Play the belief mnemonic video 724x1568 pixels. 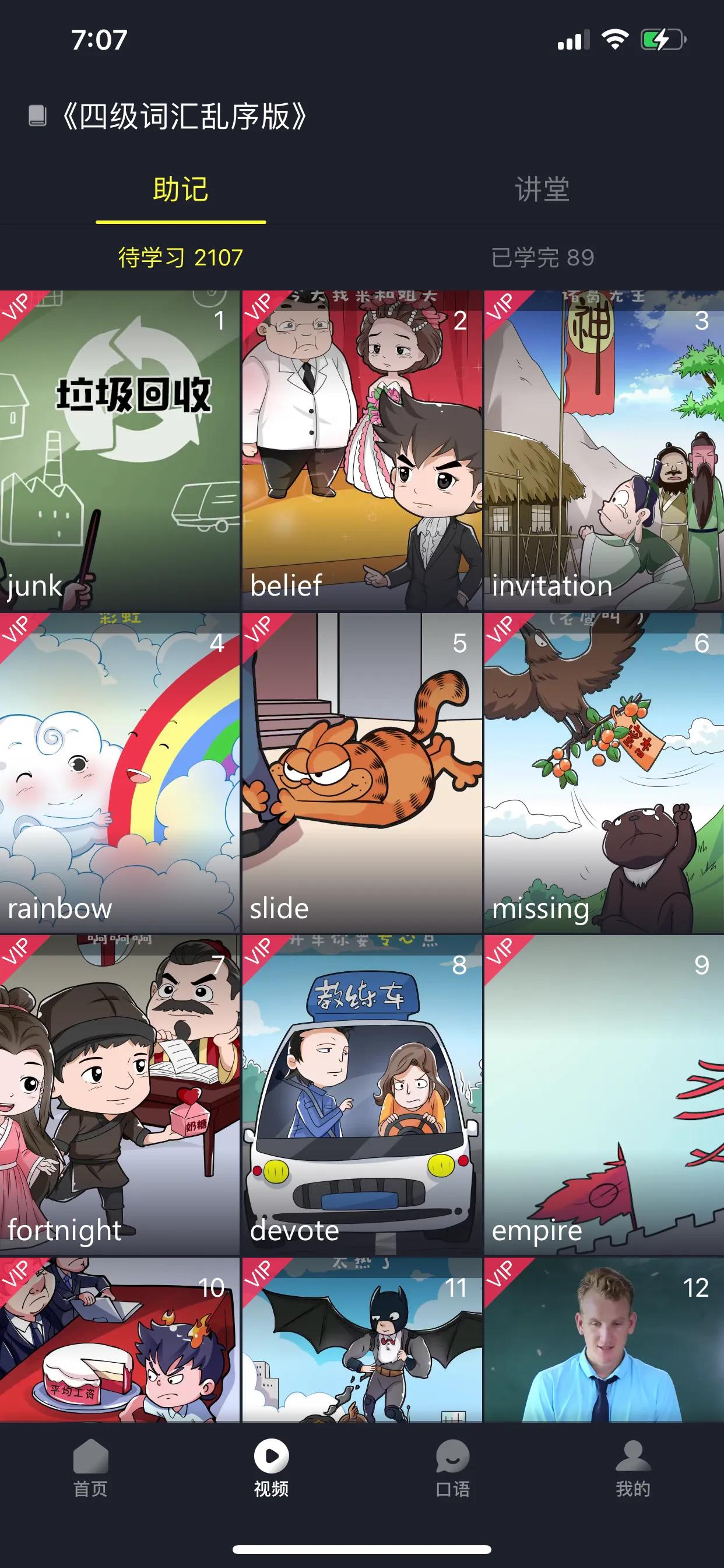tap(362, 450)
